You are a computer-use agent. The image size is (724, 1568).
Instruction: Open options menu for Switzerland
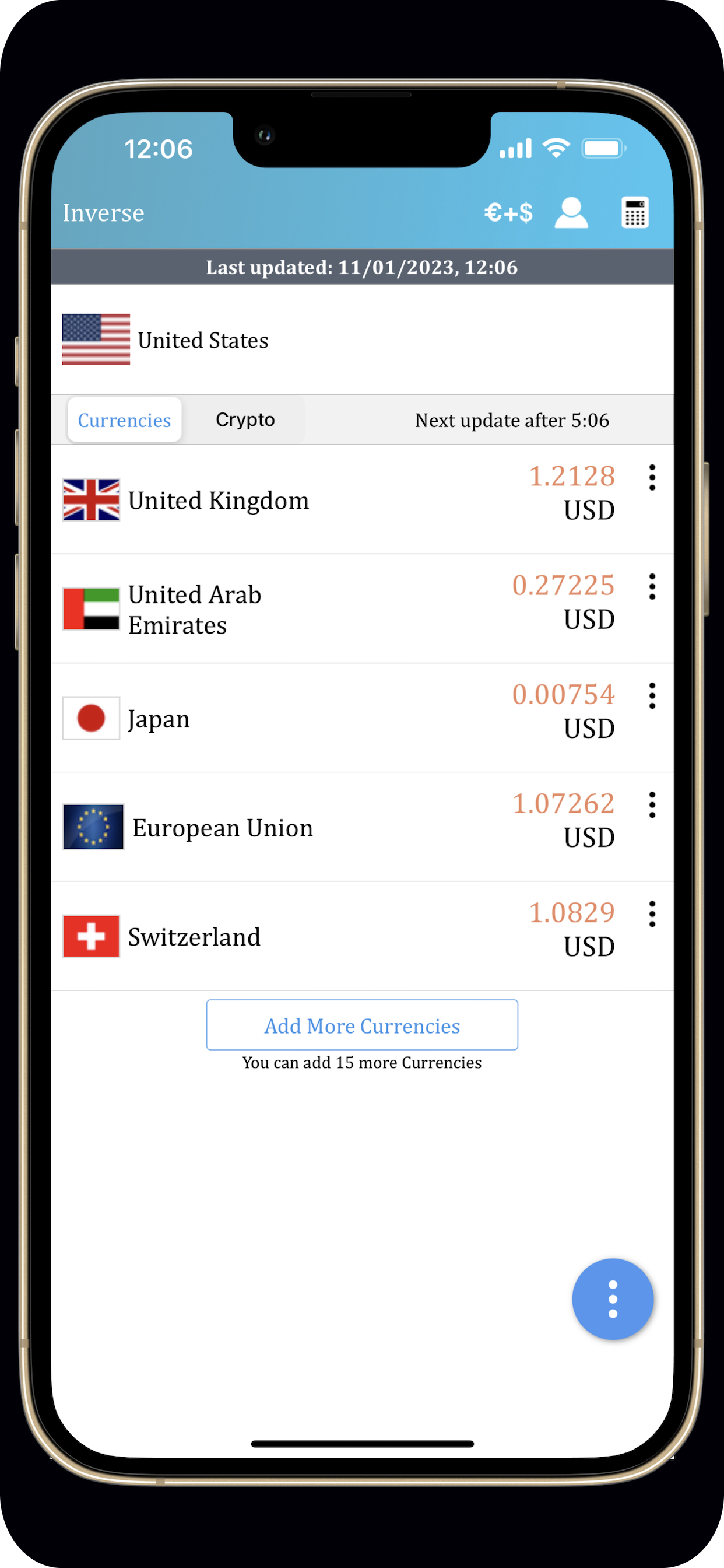point(652,914)
